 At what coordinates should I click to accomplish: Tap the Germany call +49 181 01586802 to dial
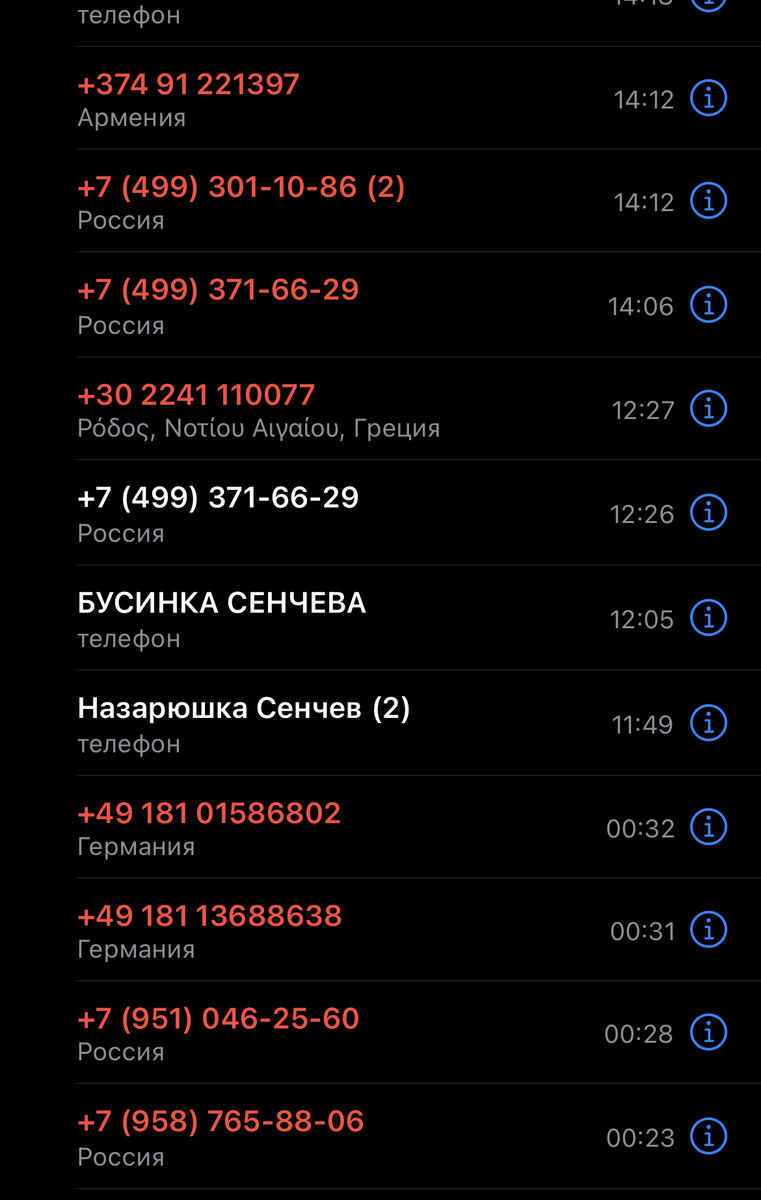tap(300, 827)
